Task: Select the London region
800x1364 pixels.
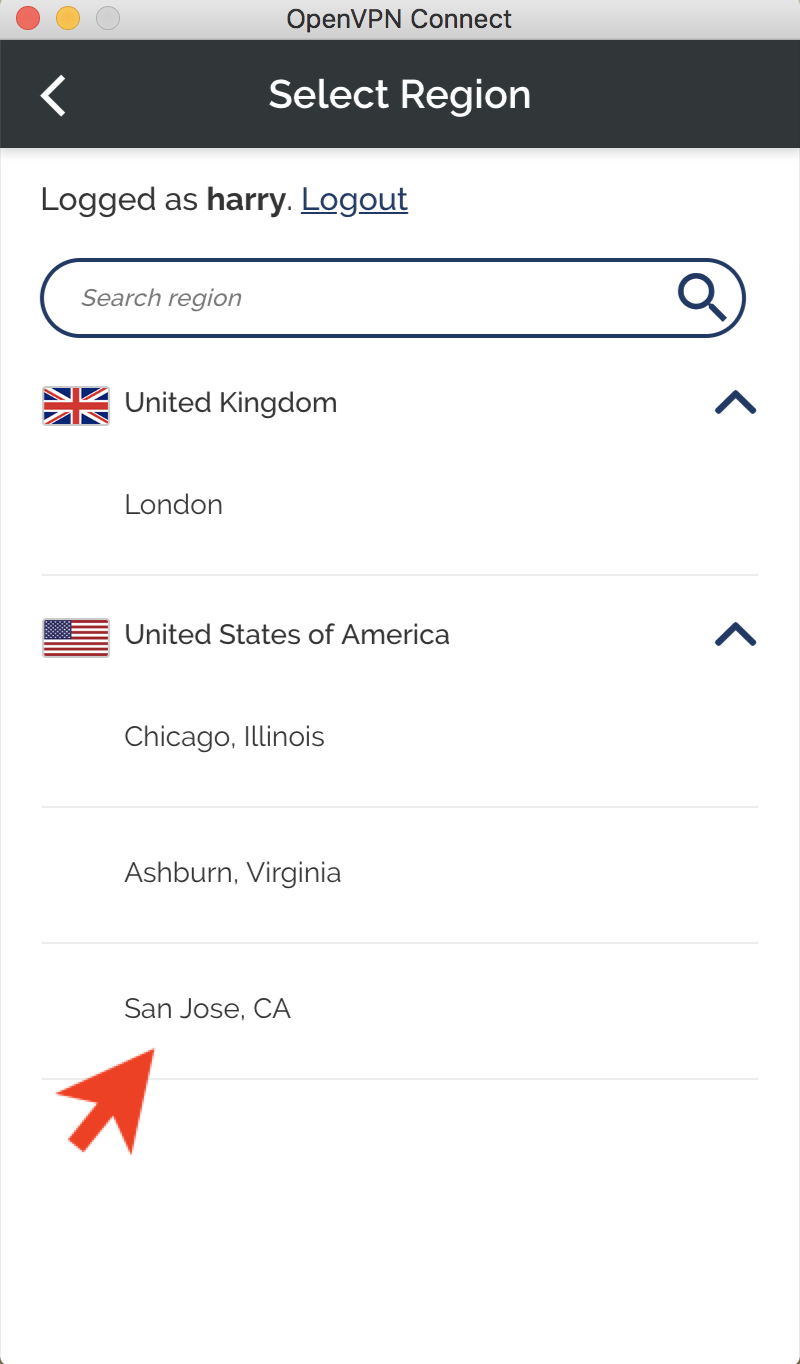Action: coord(399,505)
